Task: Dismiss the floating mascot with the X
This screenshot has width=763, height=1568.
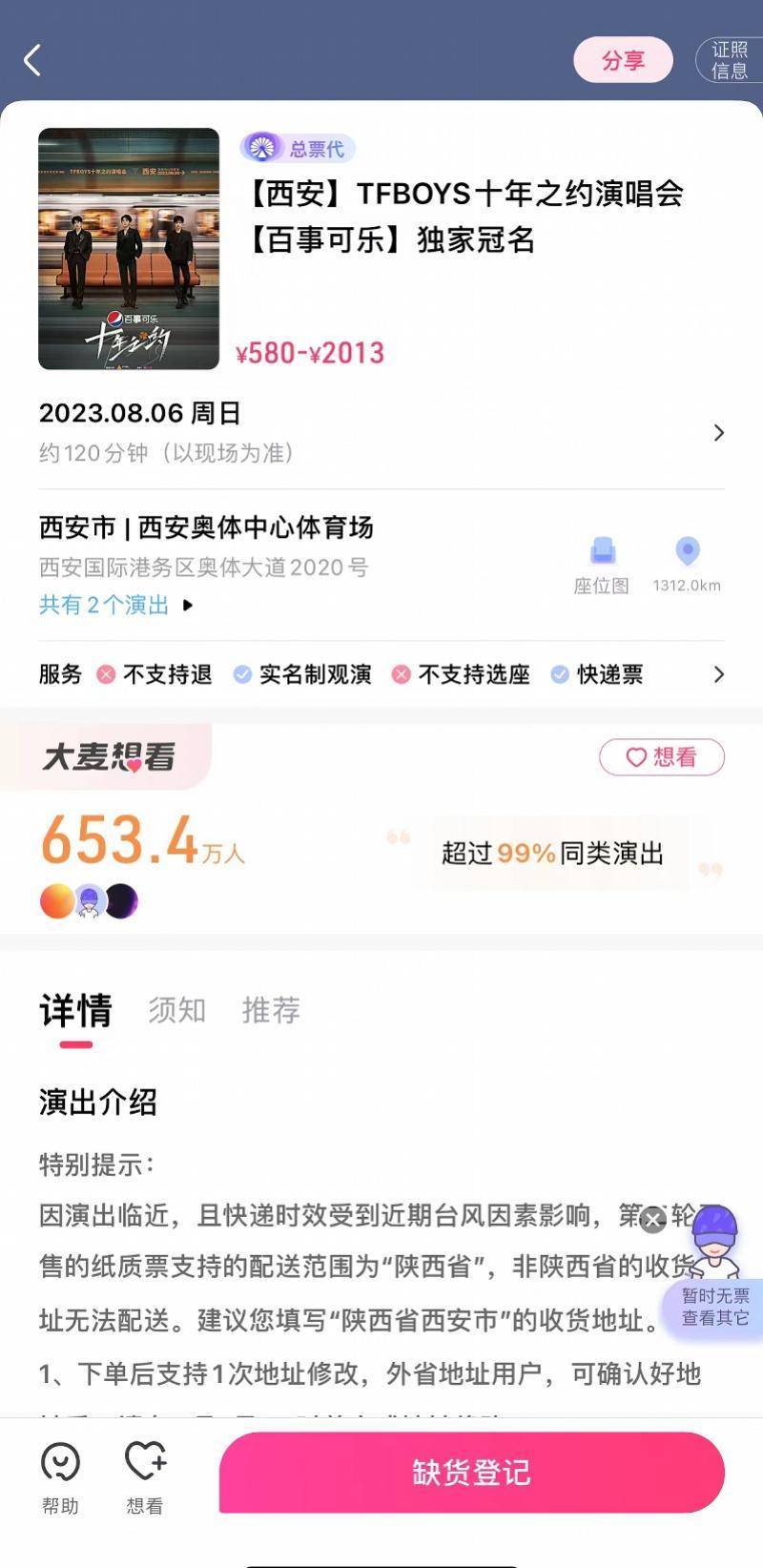Action: point(652,1220)
